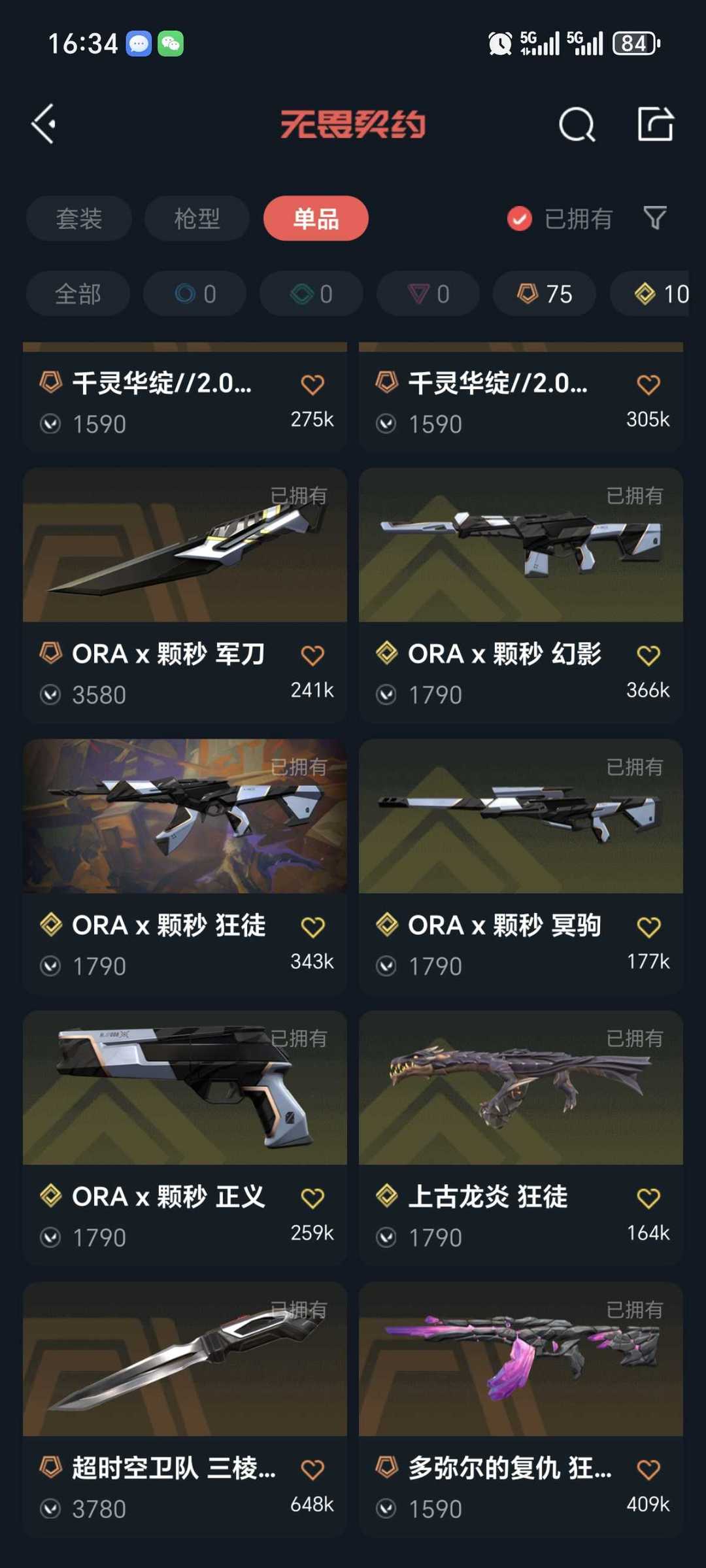706x1568 pixels.
Task: Switch to the 套装 tab
Action: point(78,218)
